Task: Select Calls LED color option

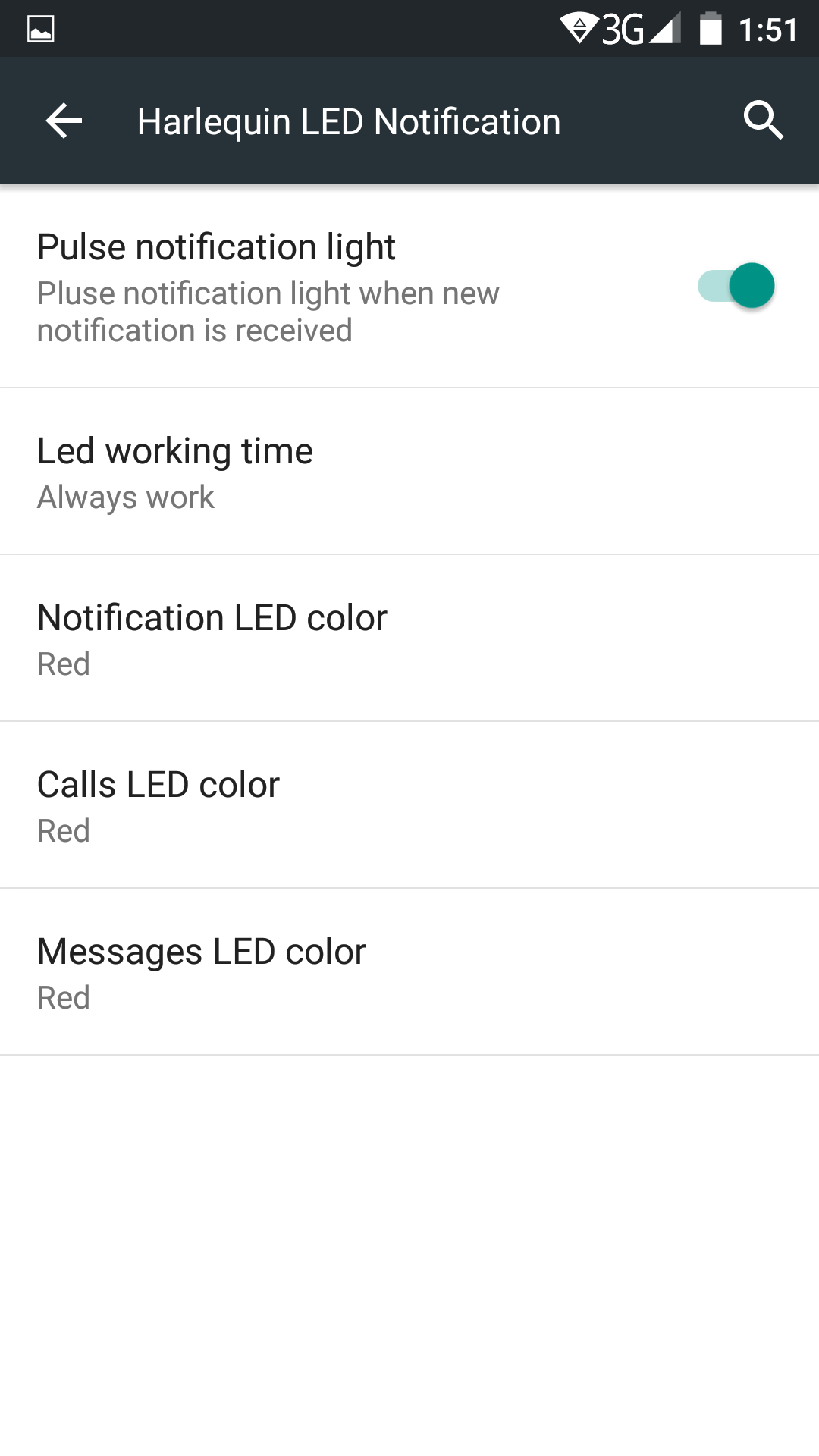Action: [x=409, y=805]
